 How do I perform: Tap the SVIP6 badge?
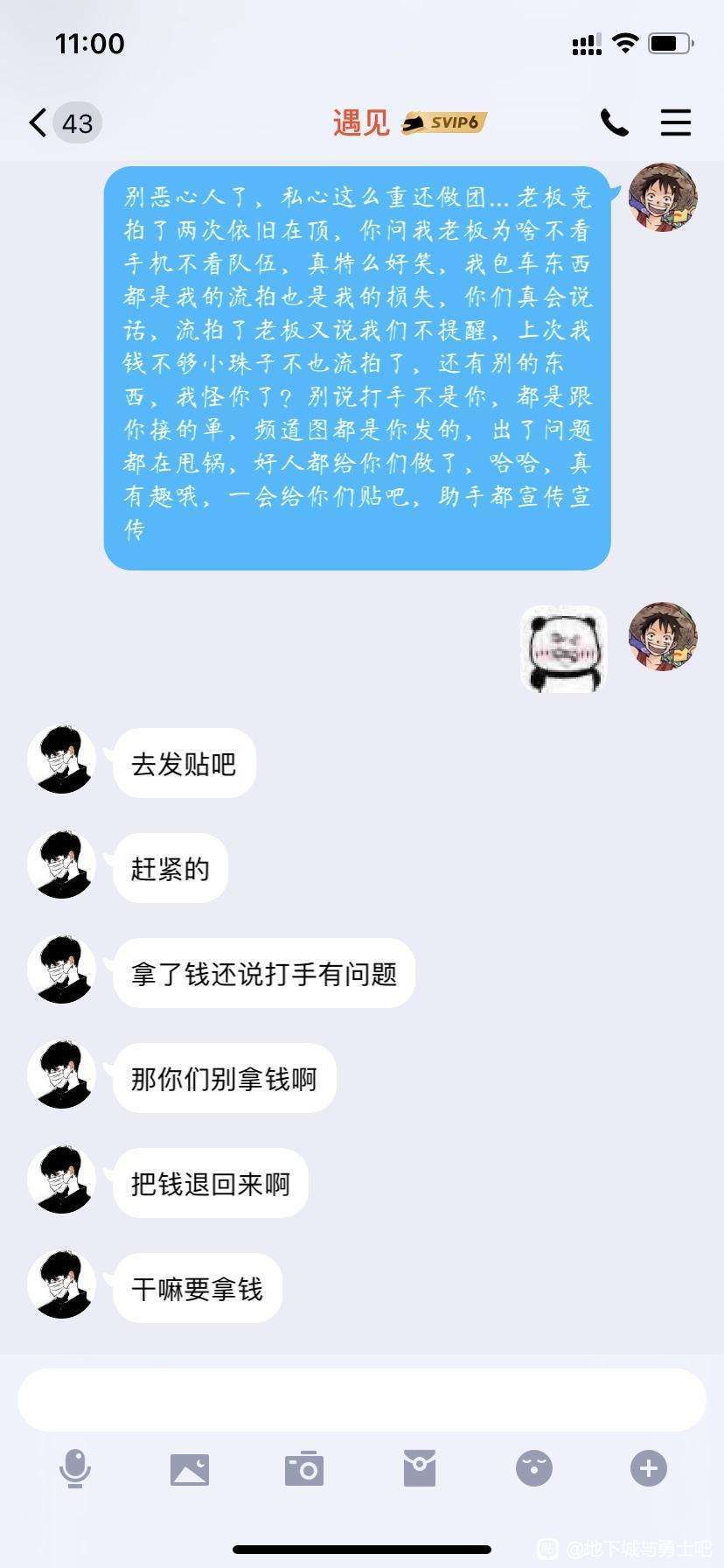point(444,122)
